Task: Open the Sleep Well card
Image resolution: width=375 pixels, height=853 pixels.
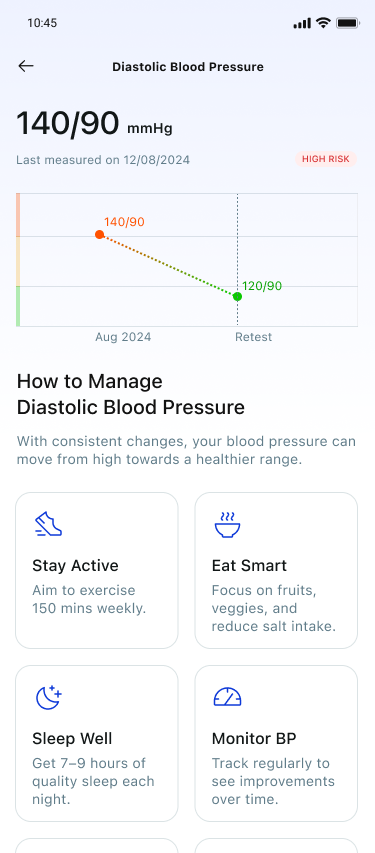Action: point(97,744)
